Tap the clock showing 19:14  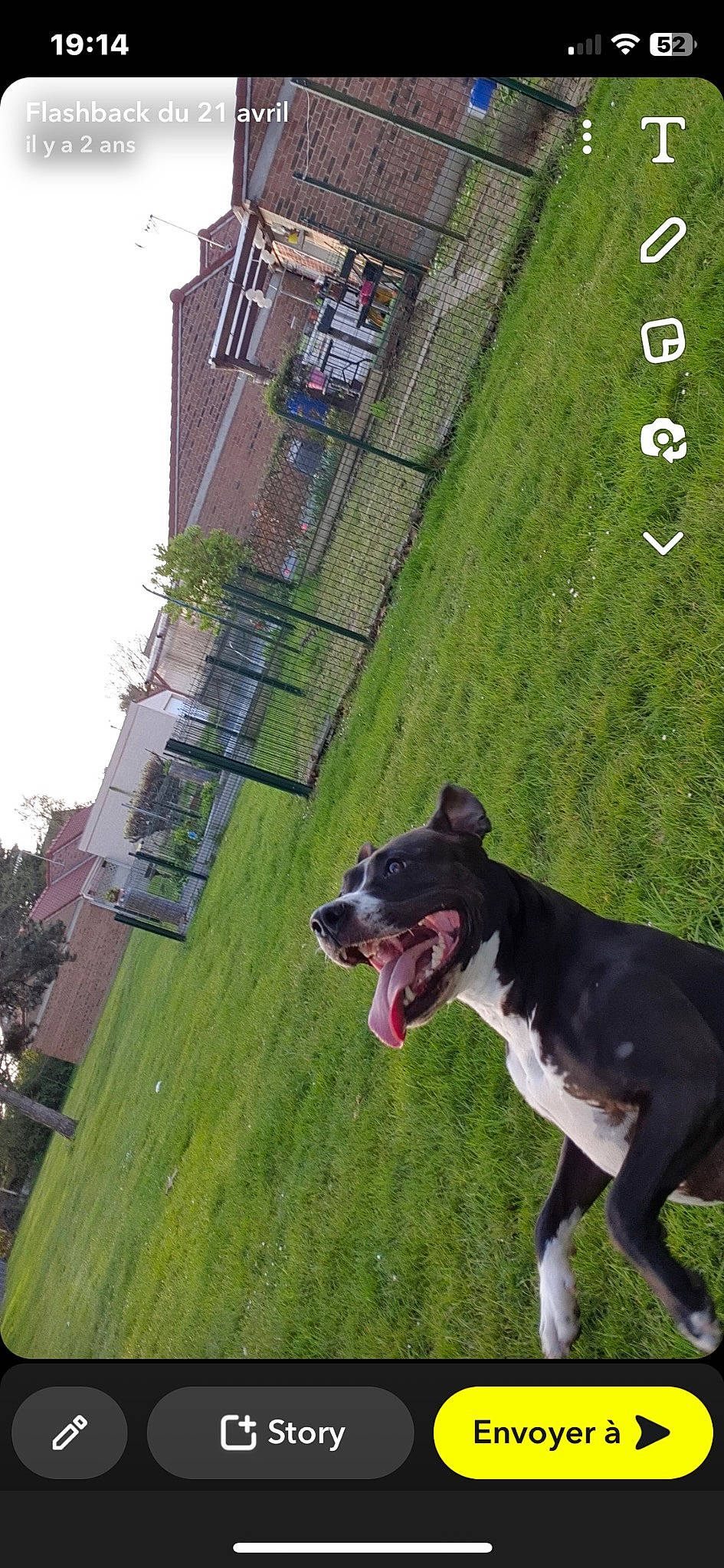click(x=92, y=44)
